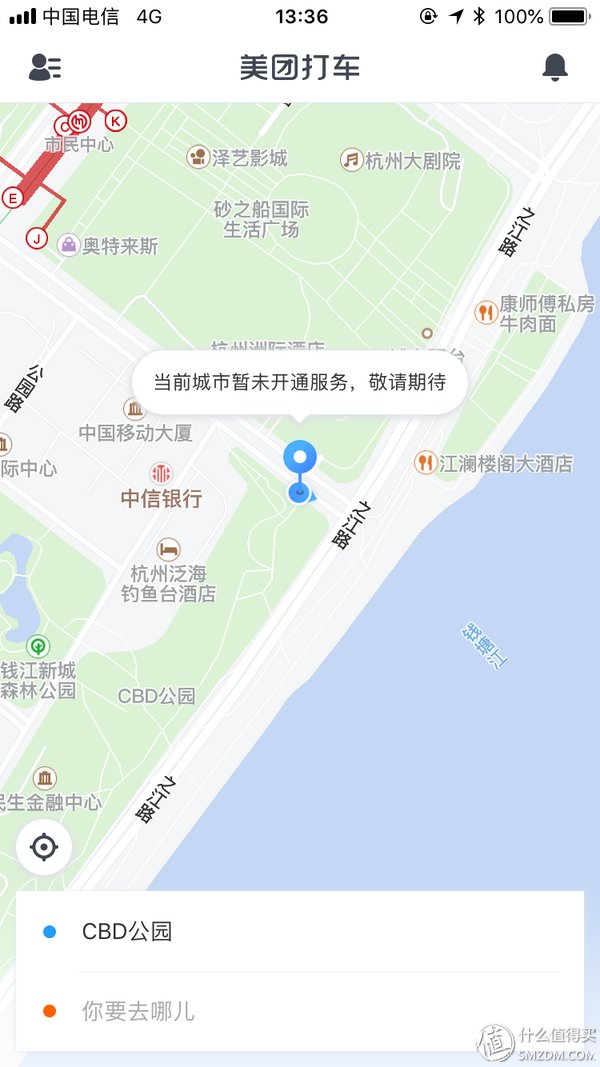
Task: Open the notifications bell
Action: (x=555, y=67)
